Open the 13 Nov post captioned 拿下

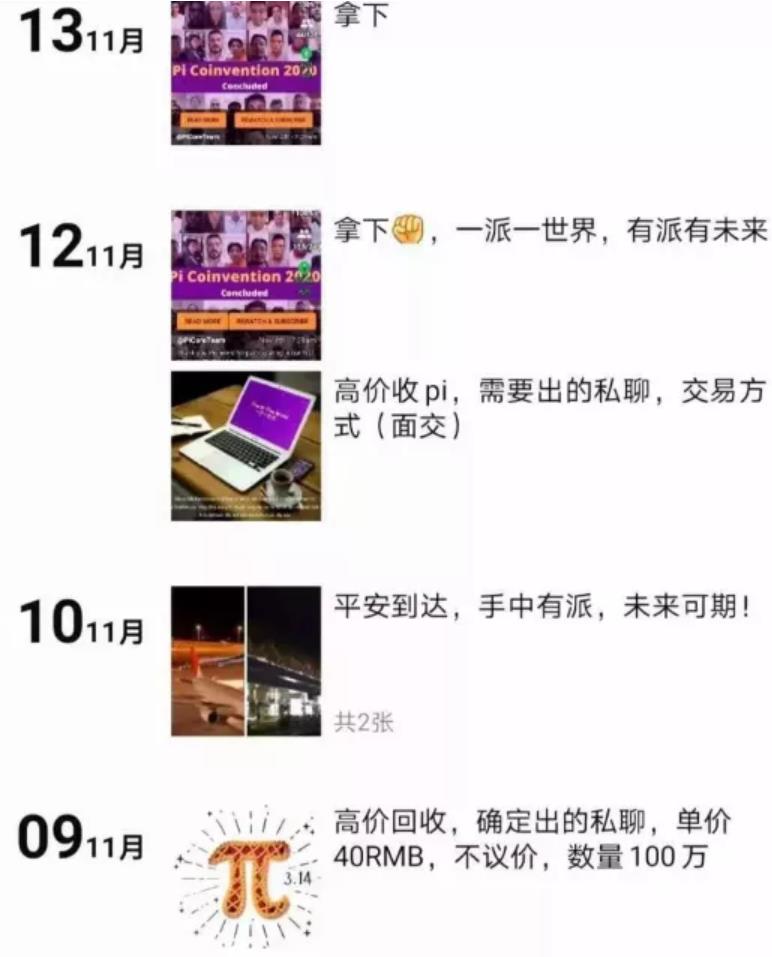click(246, 73)
